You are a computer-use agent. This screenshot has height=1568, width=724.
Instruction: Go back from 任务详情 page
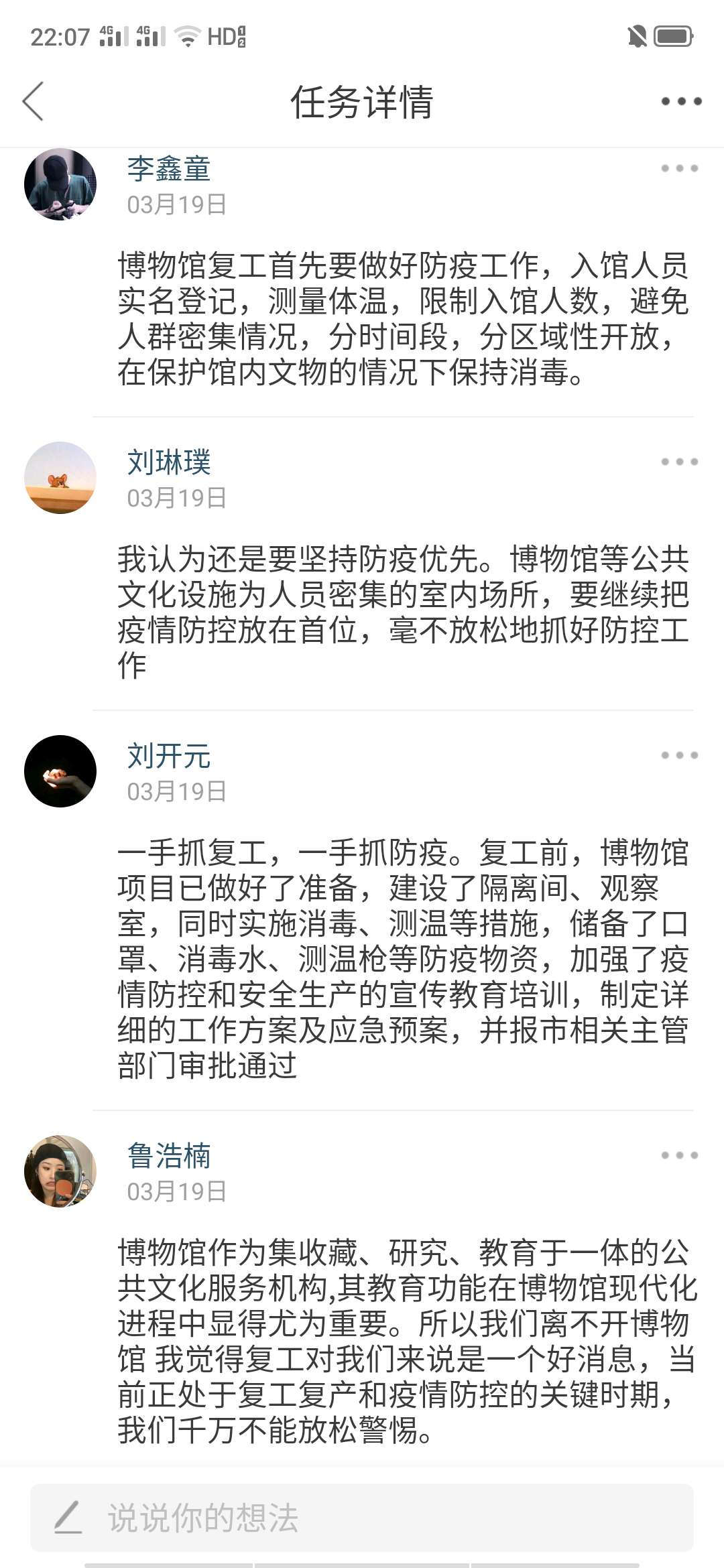click(33, 102)
